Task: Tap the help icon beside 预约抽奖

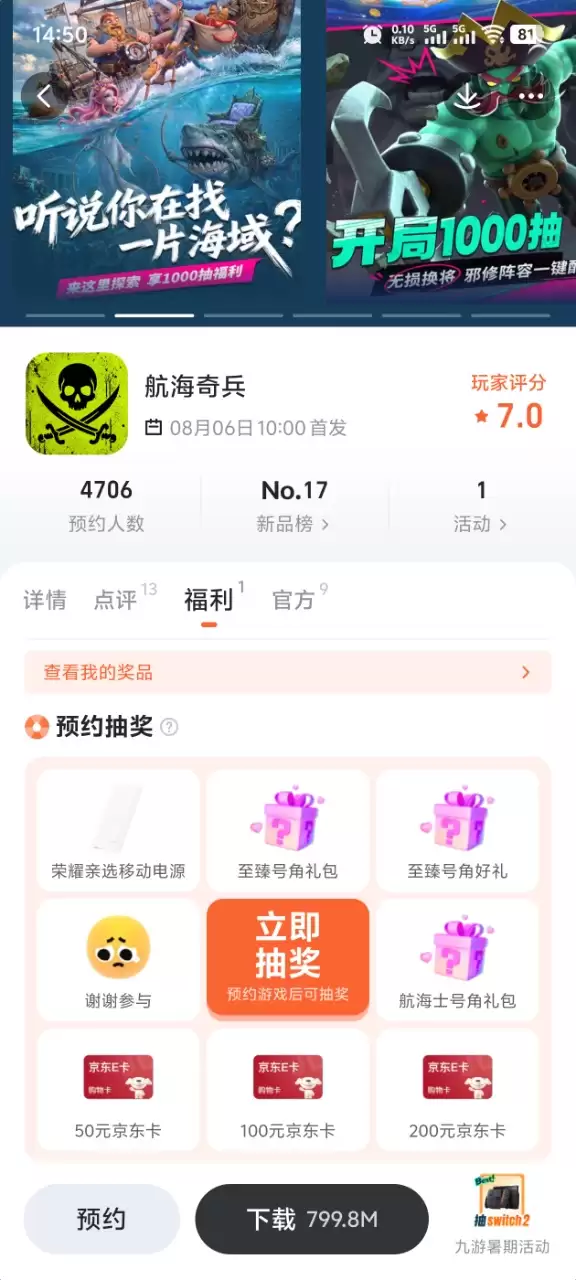Action: 170,727
